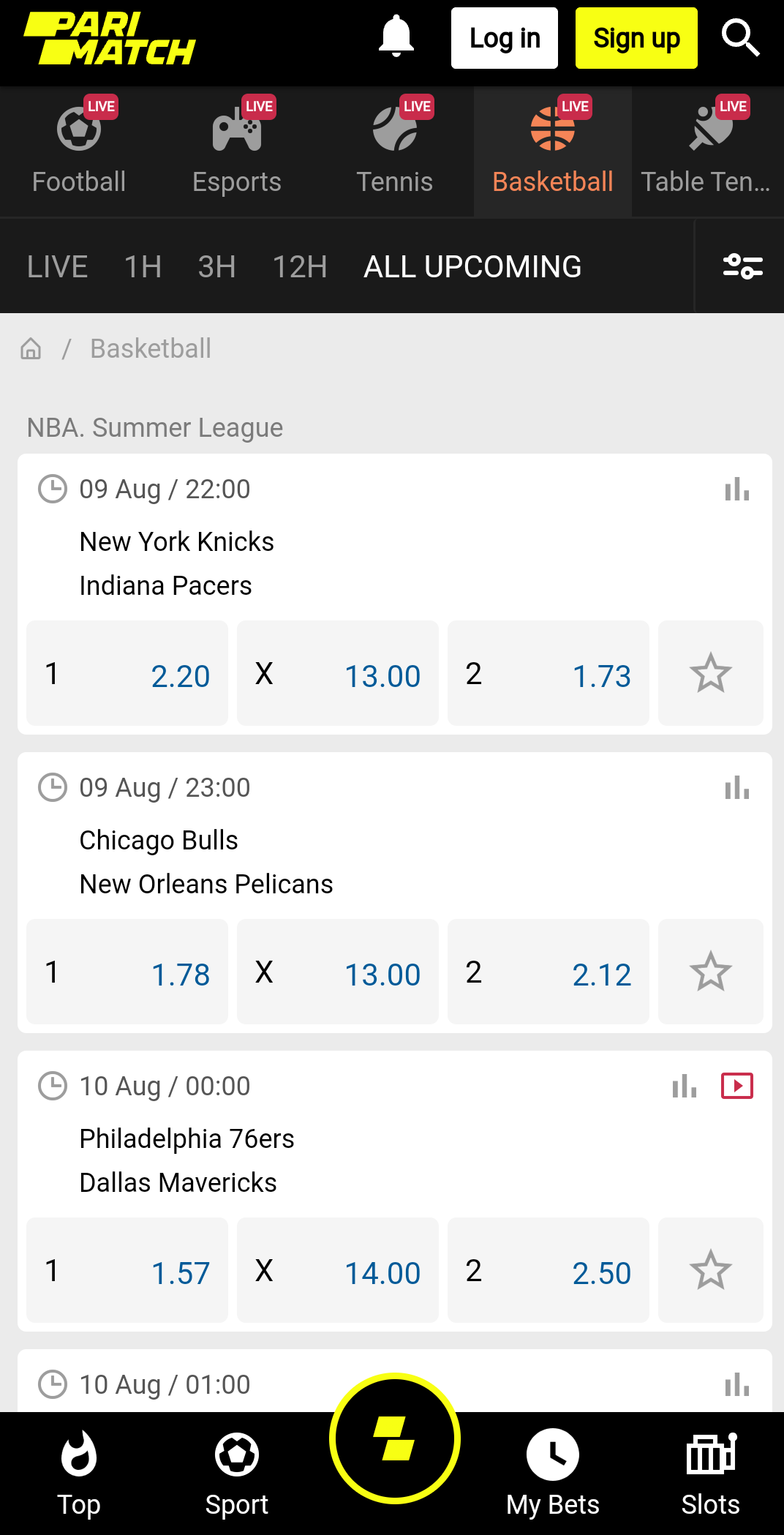Select the draw odds 14.00 for 76ers match

338,1270
